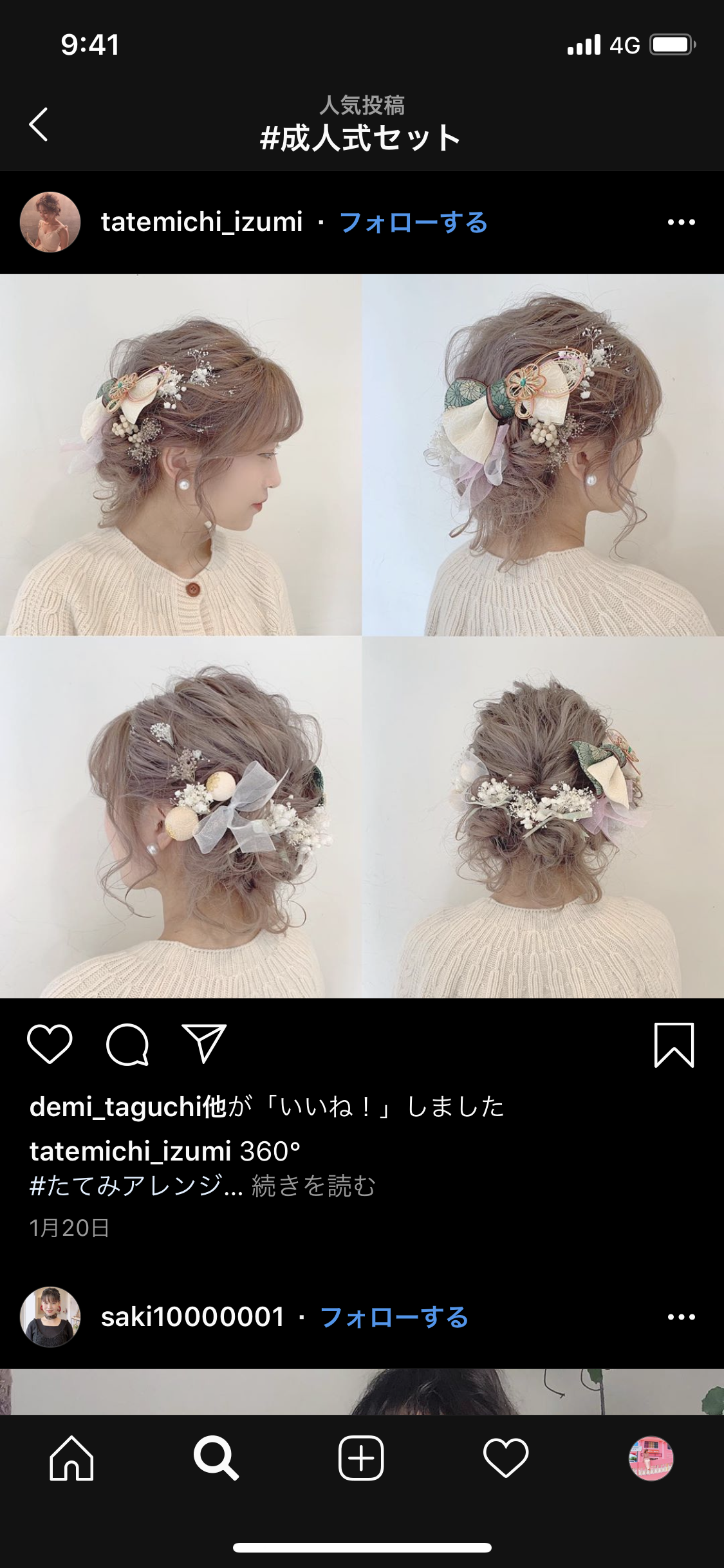The width and height of the screenshot is (724, 1568).
Task: Bookmark tatemichi_izumi's post
Action: point(674,1045)
